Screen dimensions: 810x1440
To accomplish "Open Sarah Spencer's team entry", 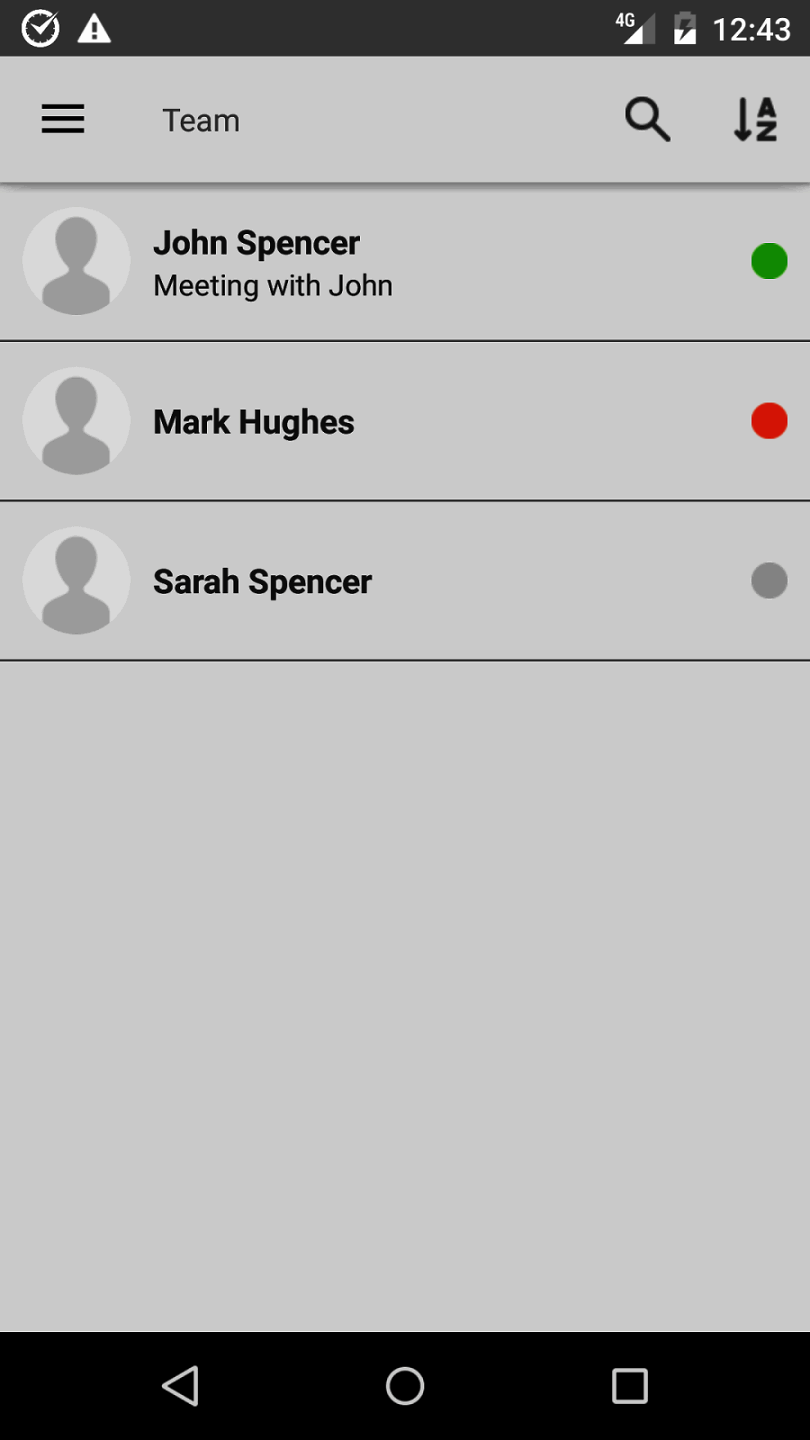I will click(400, 581).
